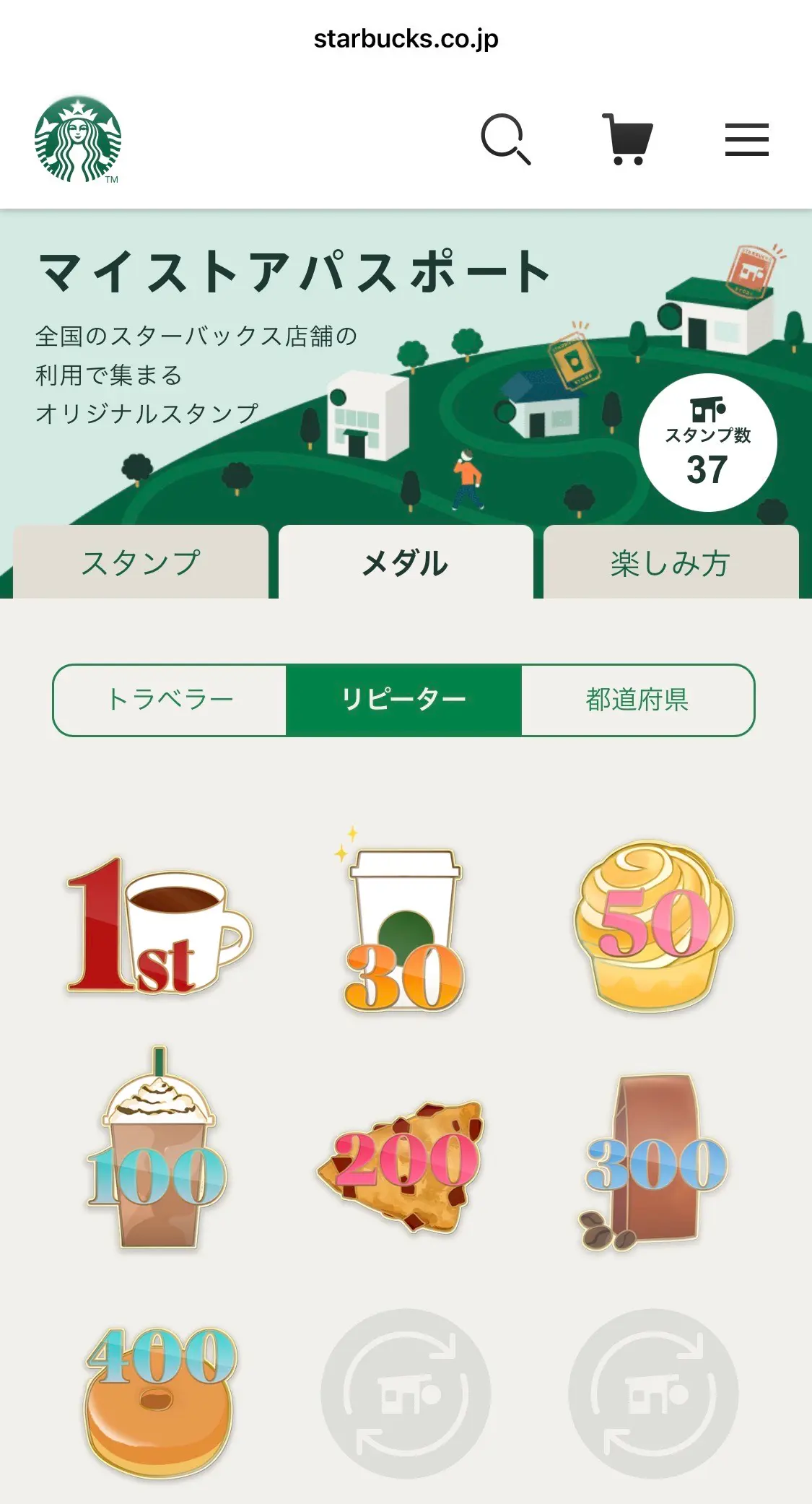This screenshot has width=812, height=1504.
Task: Show 都道府県 medals
Action: 637,700
